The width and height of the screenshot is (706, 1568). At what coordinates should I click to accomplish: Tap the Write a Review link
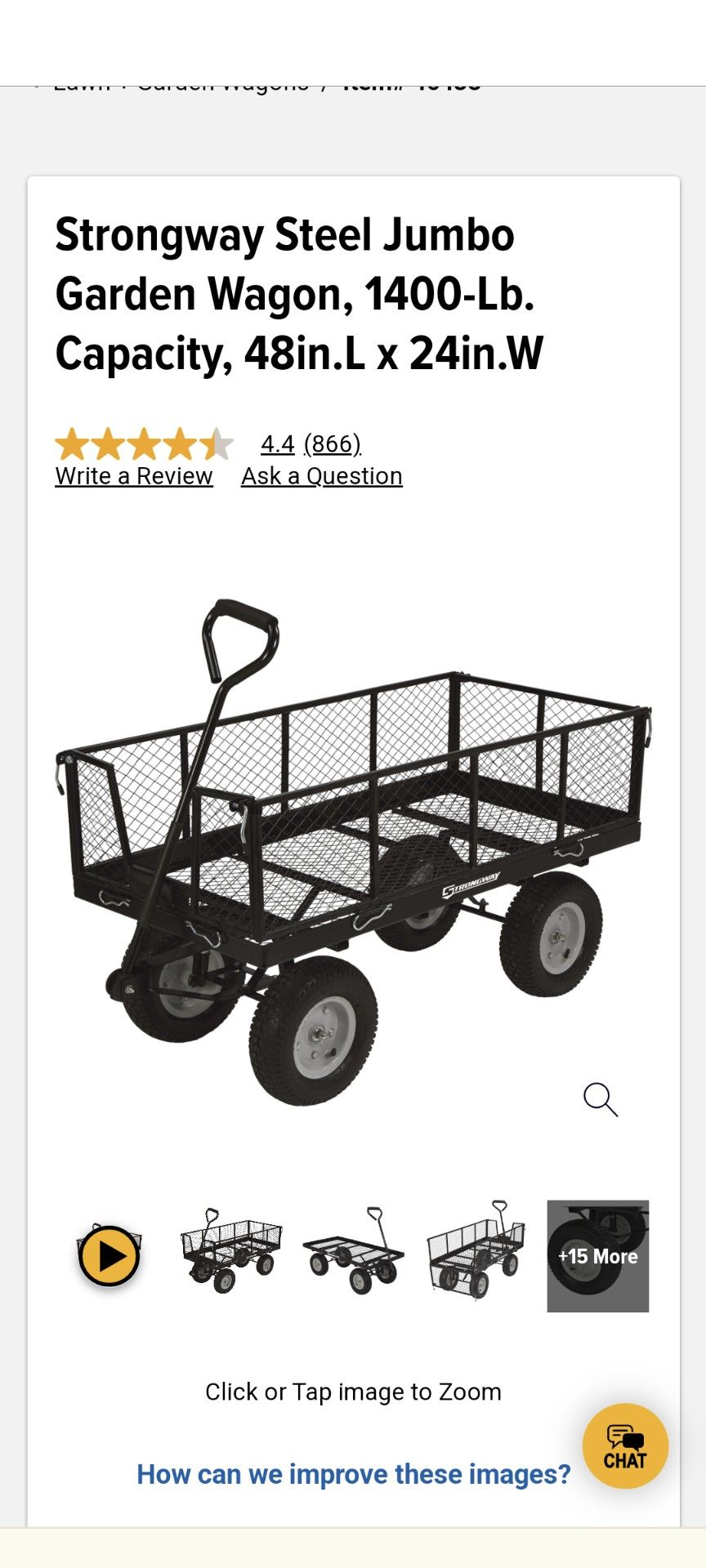click(x=134, y=476)
